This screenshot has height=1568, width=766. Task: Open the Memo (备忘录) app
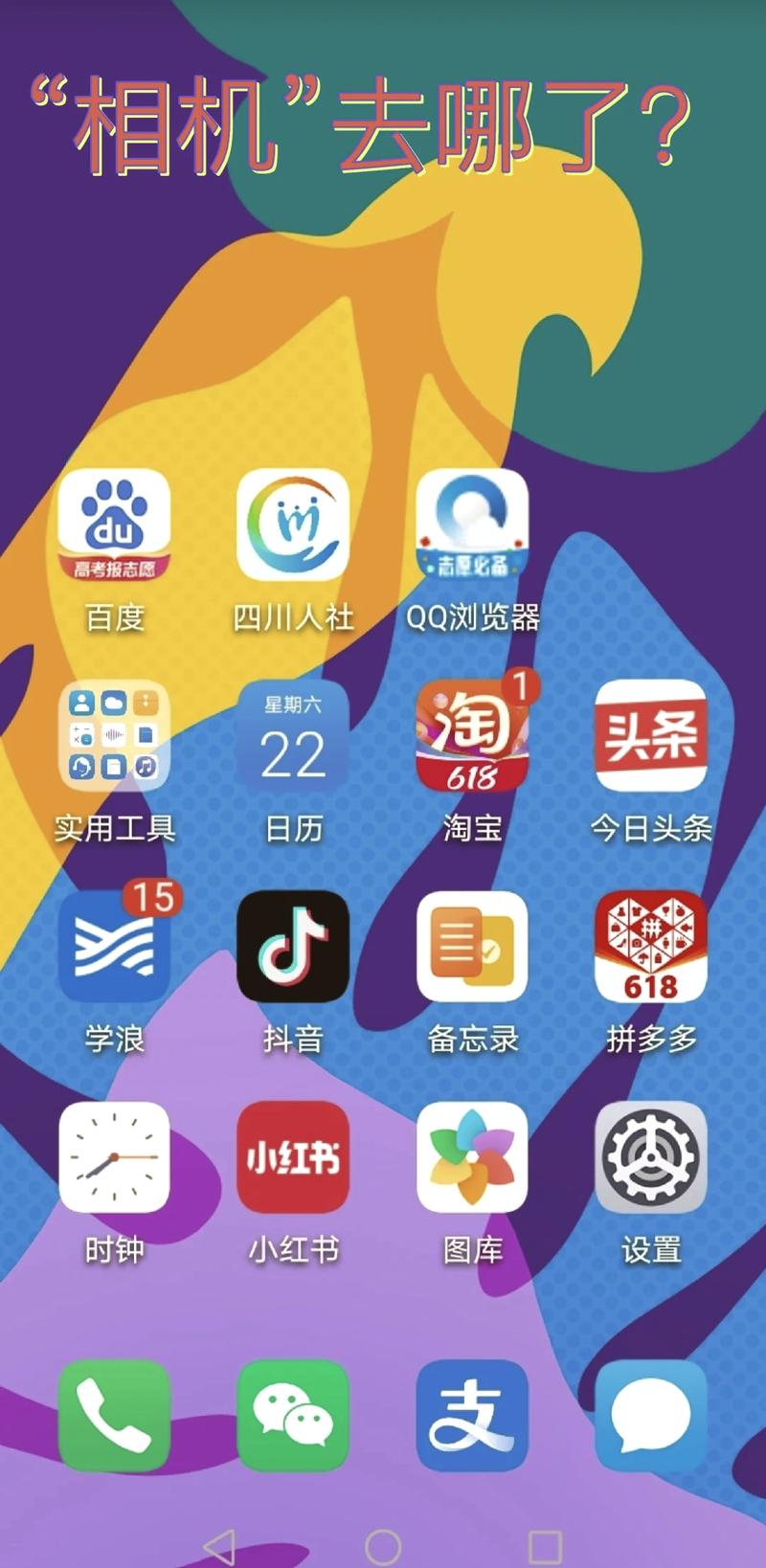click(x=471, y=946)
